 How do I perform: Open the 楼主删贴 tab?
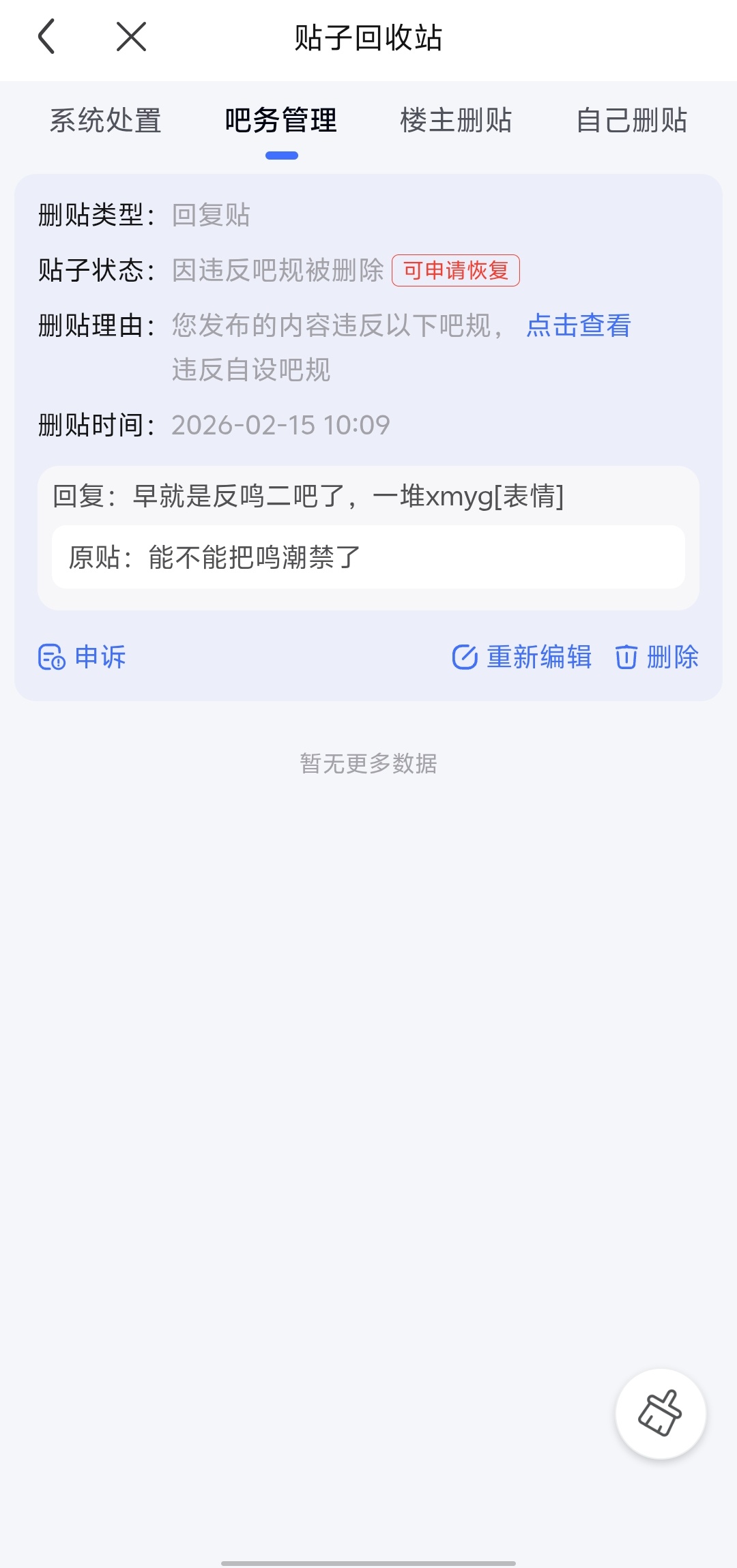(x=456, y=121)
